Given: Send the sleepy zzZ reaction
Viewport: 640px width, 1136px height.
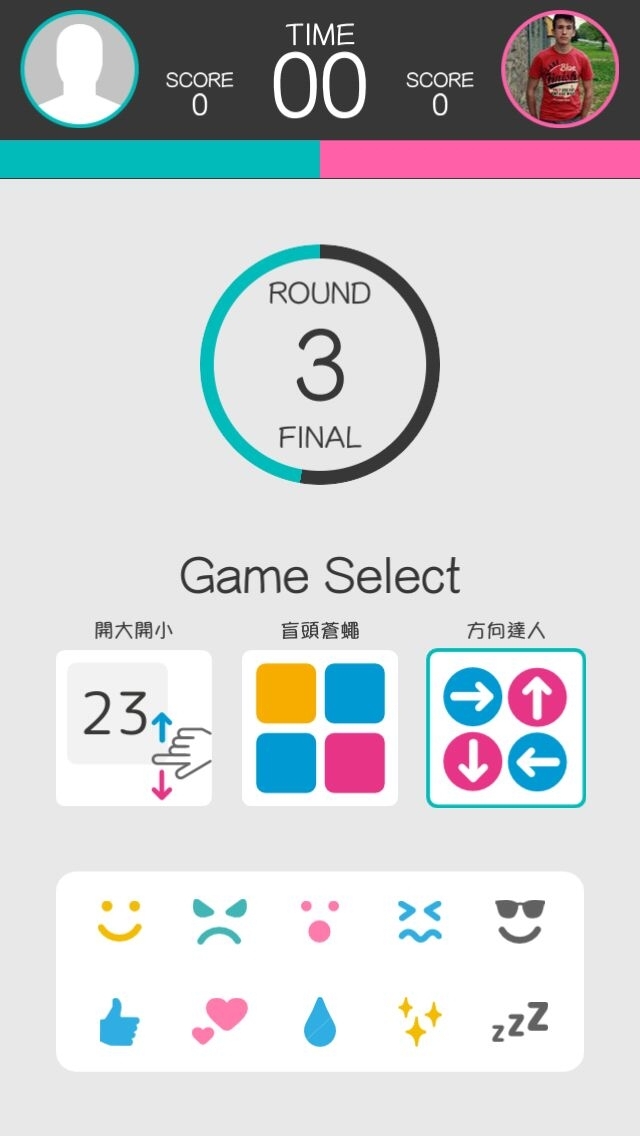Looking at the screenshot, I should [520, 1021].
